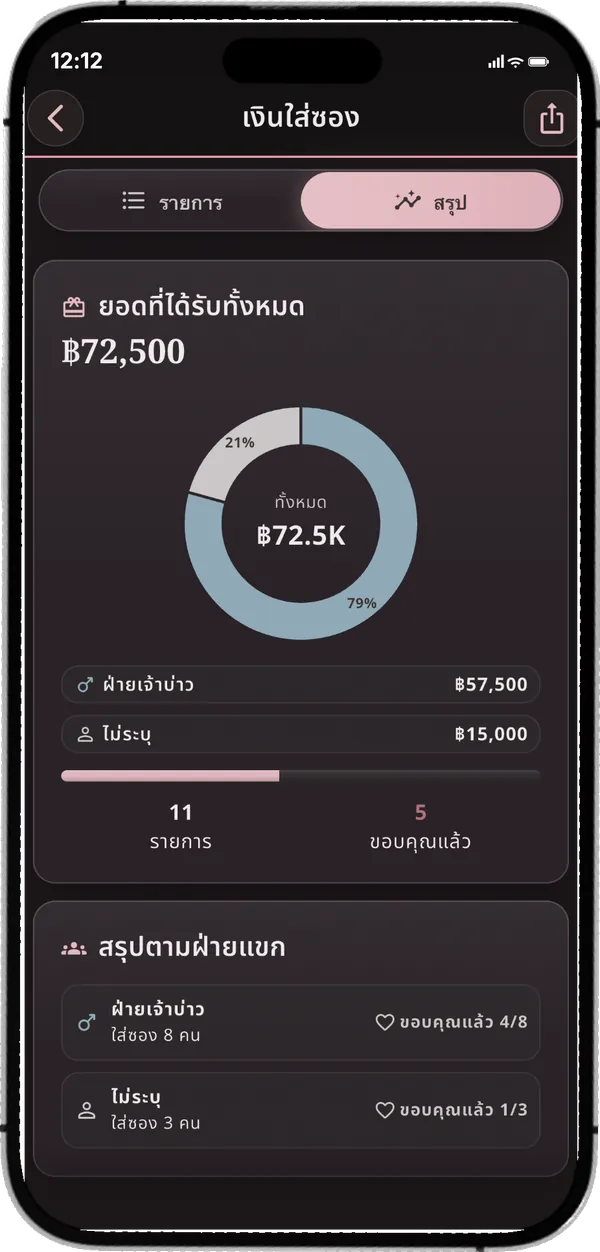Switch to the รายการ tab
The image size is (600, 1252).
pyautogui.click(x=171, y=202)
